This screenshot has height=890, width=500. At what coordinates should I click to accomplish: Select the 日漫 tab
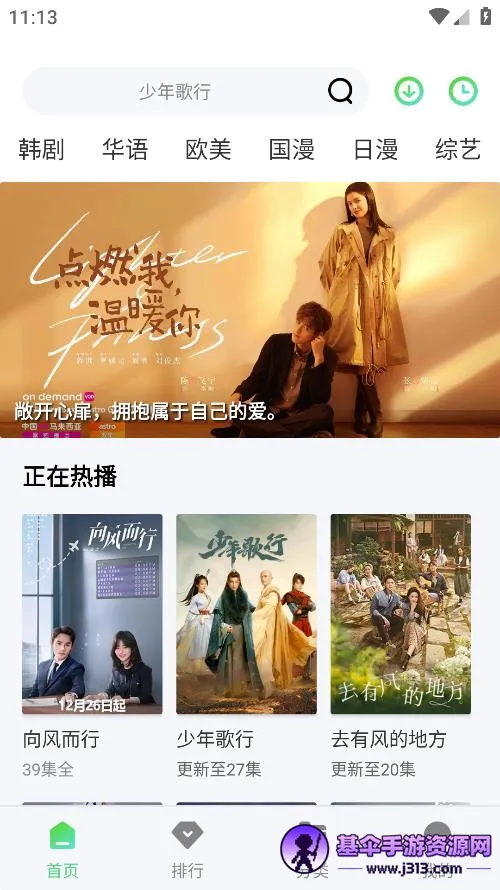point(375,149)
